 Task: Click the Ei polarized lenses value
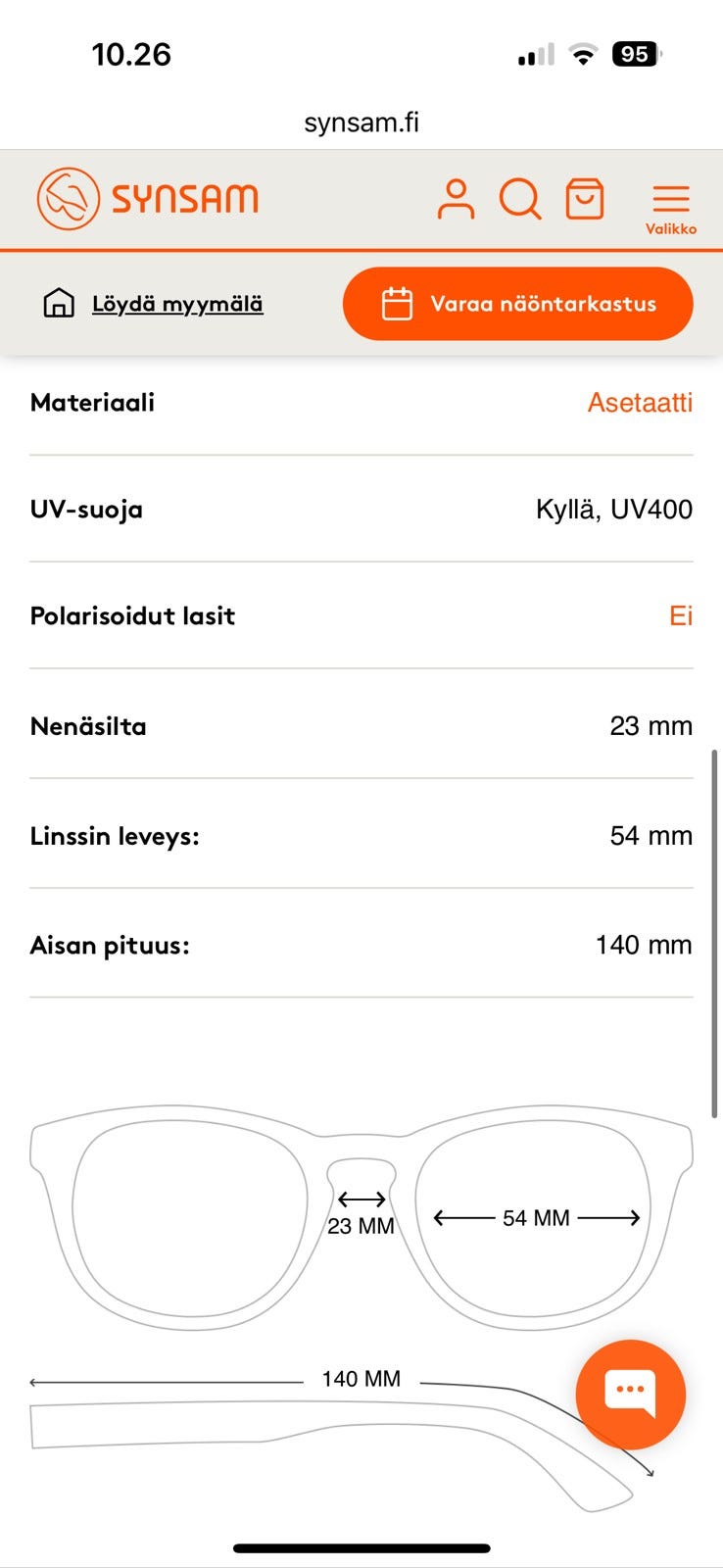(x=683, y=615)
